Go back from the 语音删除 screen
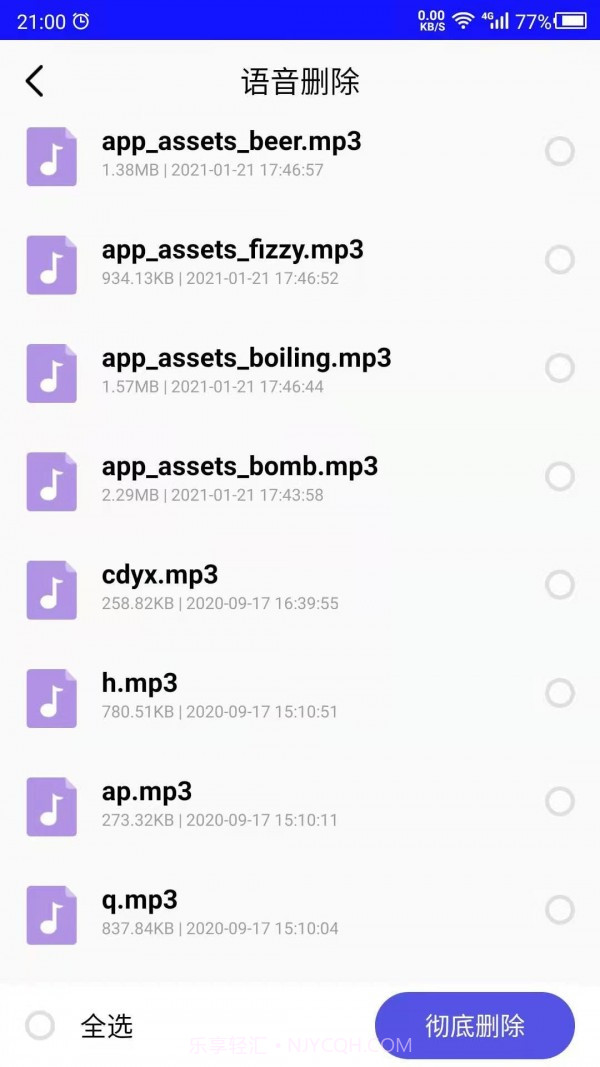 point(35,81)
